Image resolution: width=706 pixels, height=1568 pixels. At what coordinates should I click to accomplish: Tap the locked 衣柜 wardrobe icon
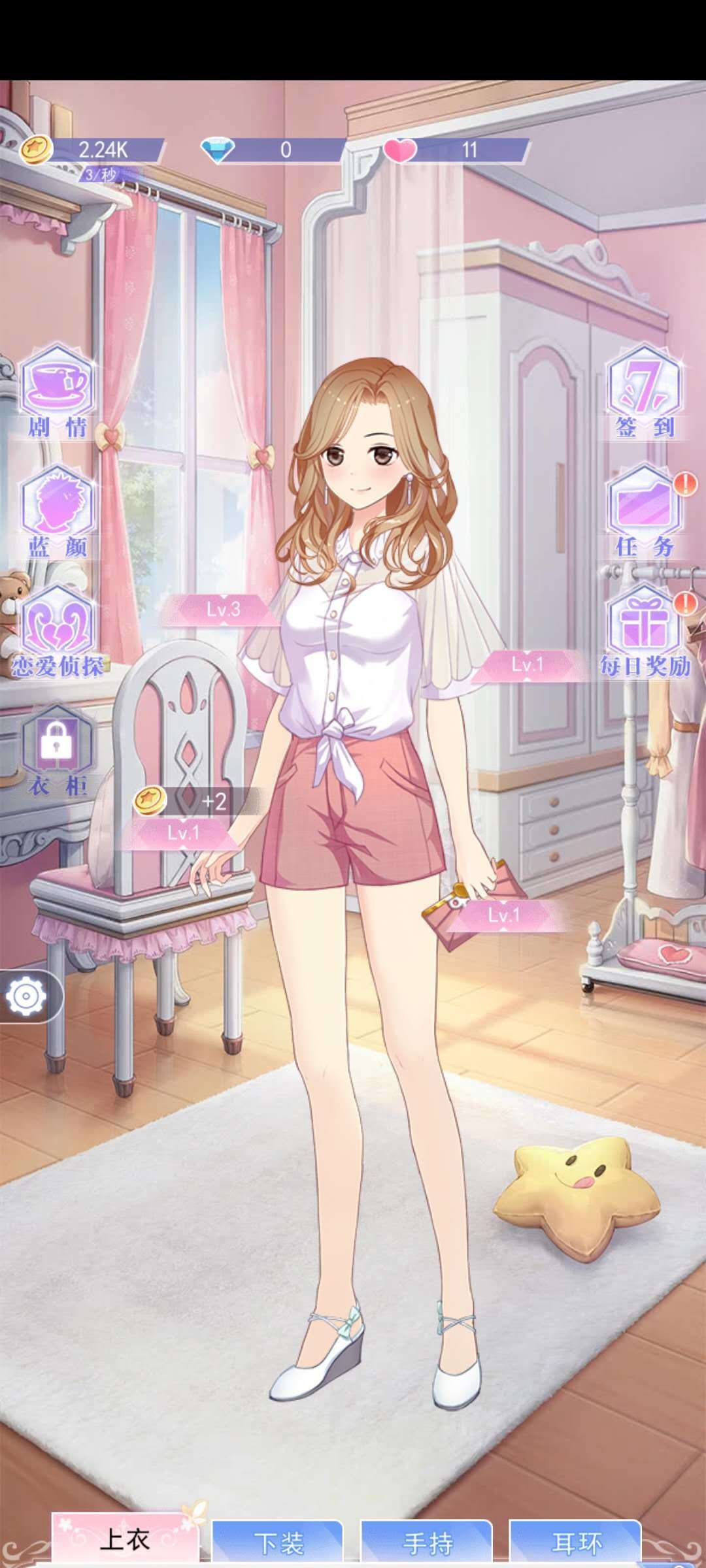pos(58,750)
